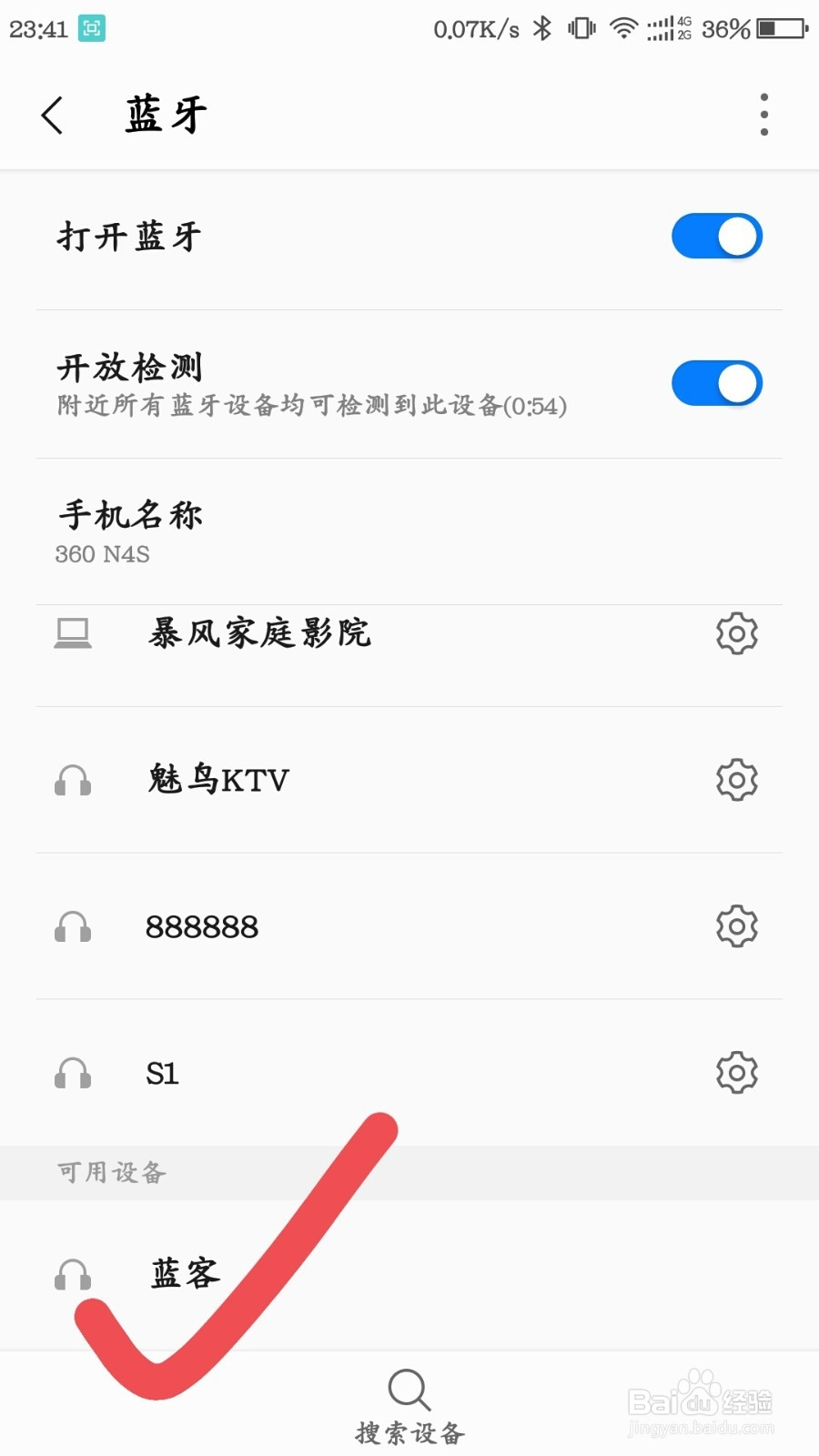The image size is (819, 1456).
Task: Open settings gear for 魅鸟KTV
Action: tap(736, 781)
